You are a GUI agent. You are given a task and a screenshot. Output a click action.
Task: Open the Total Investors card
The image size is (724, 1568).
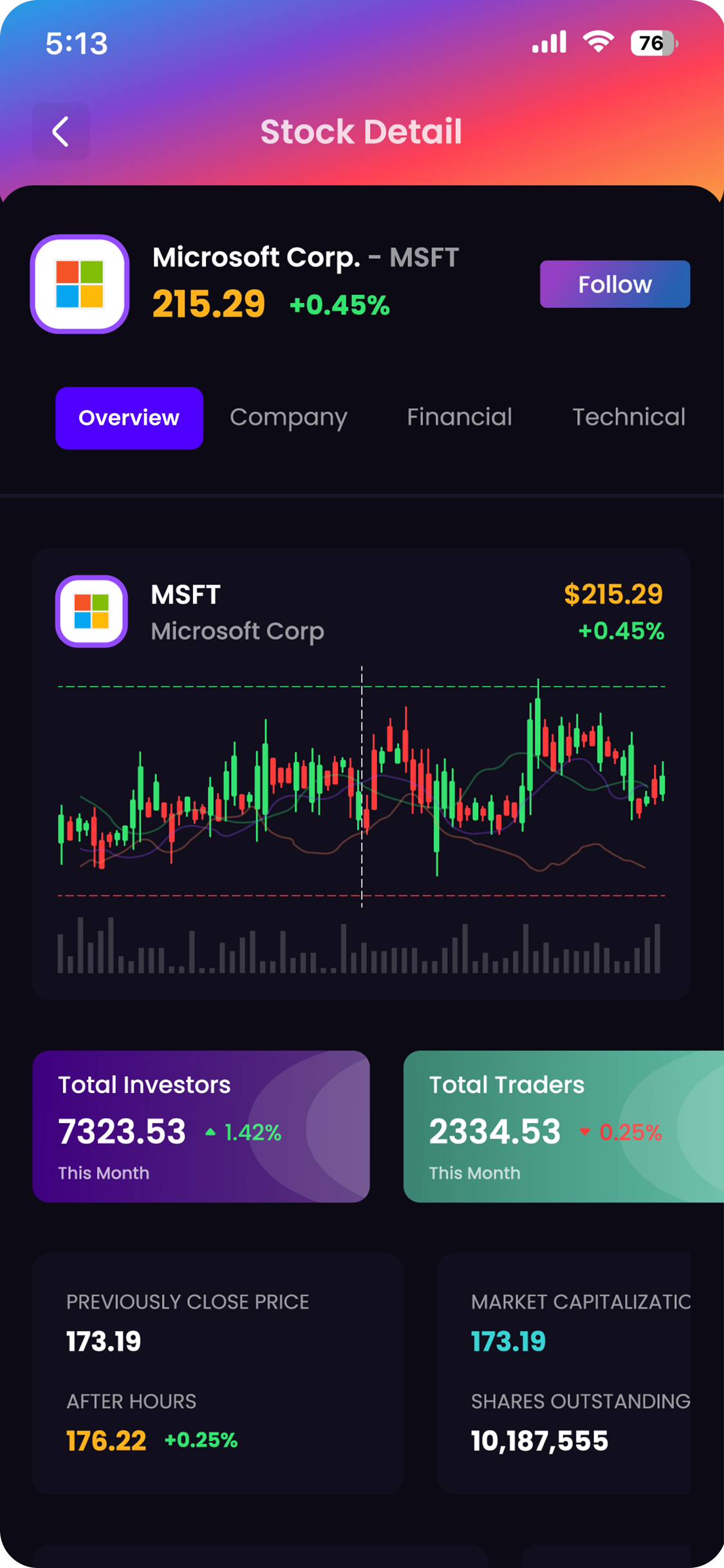[201, 1126]
